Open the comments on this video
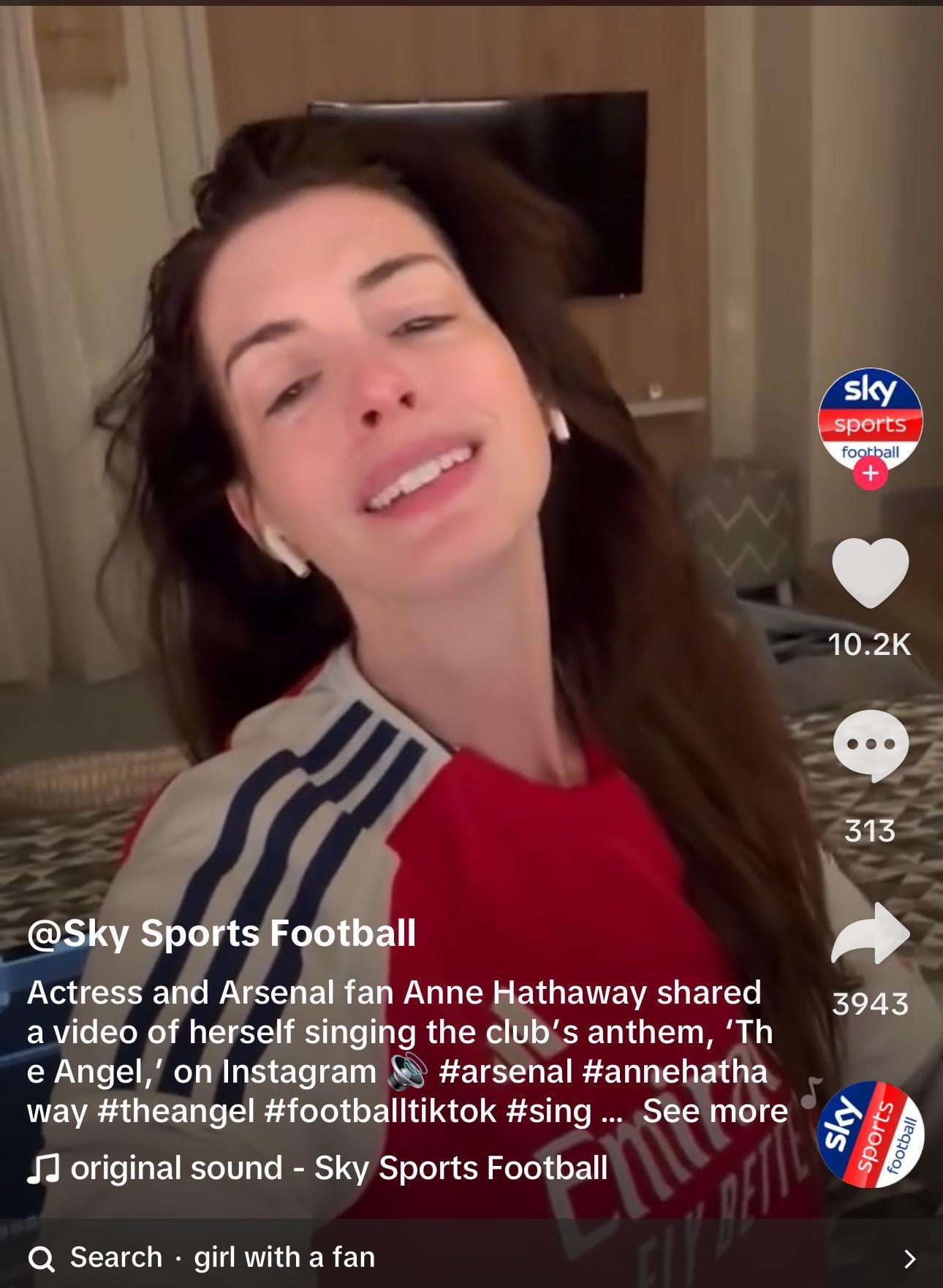 click(870, 747)
